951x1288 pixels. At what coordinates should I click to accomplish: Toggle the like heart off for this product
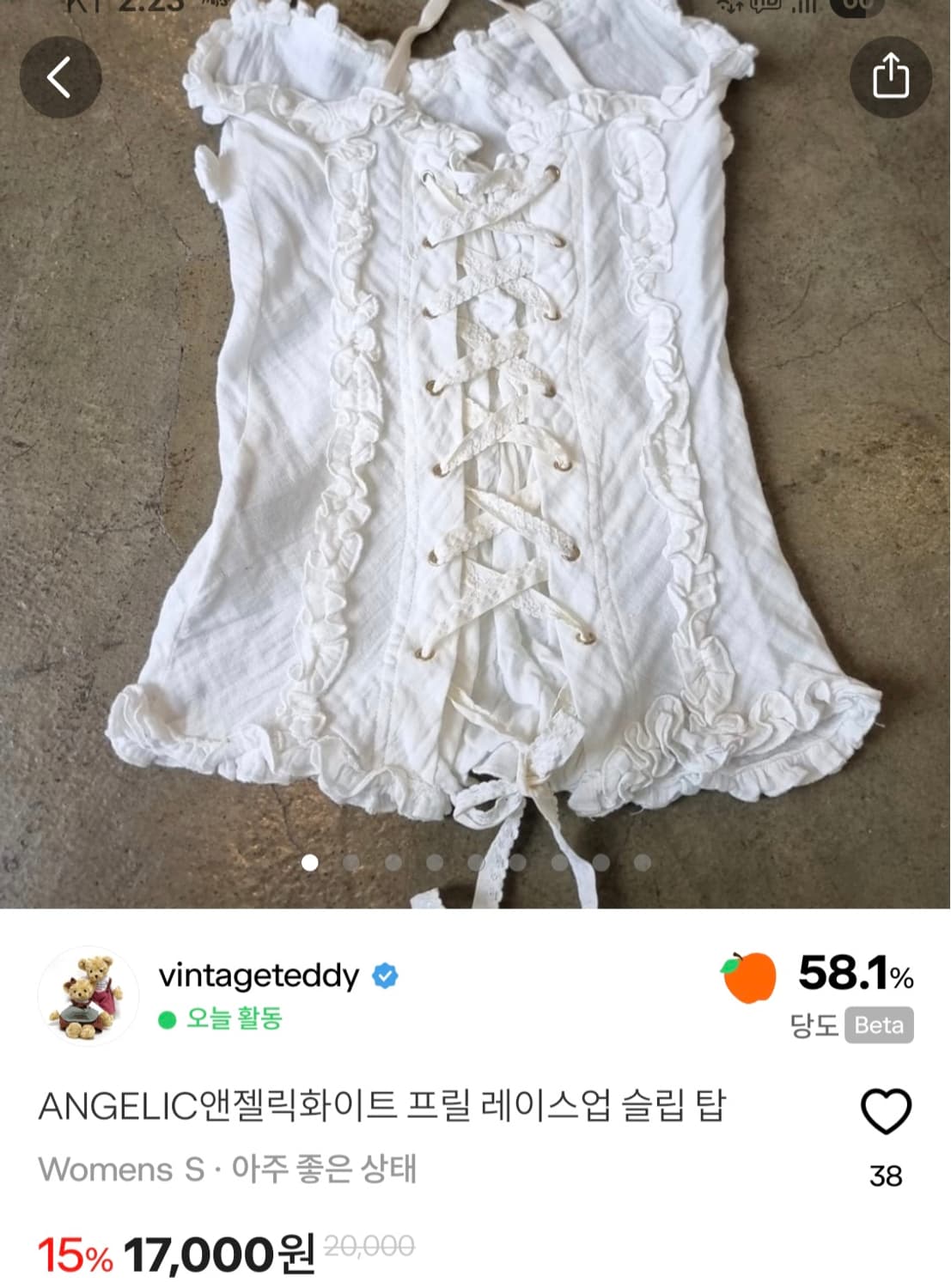coord(888,1110)
